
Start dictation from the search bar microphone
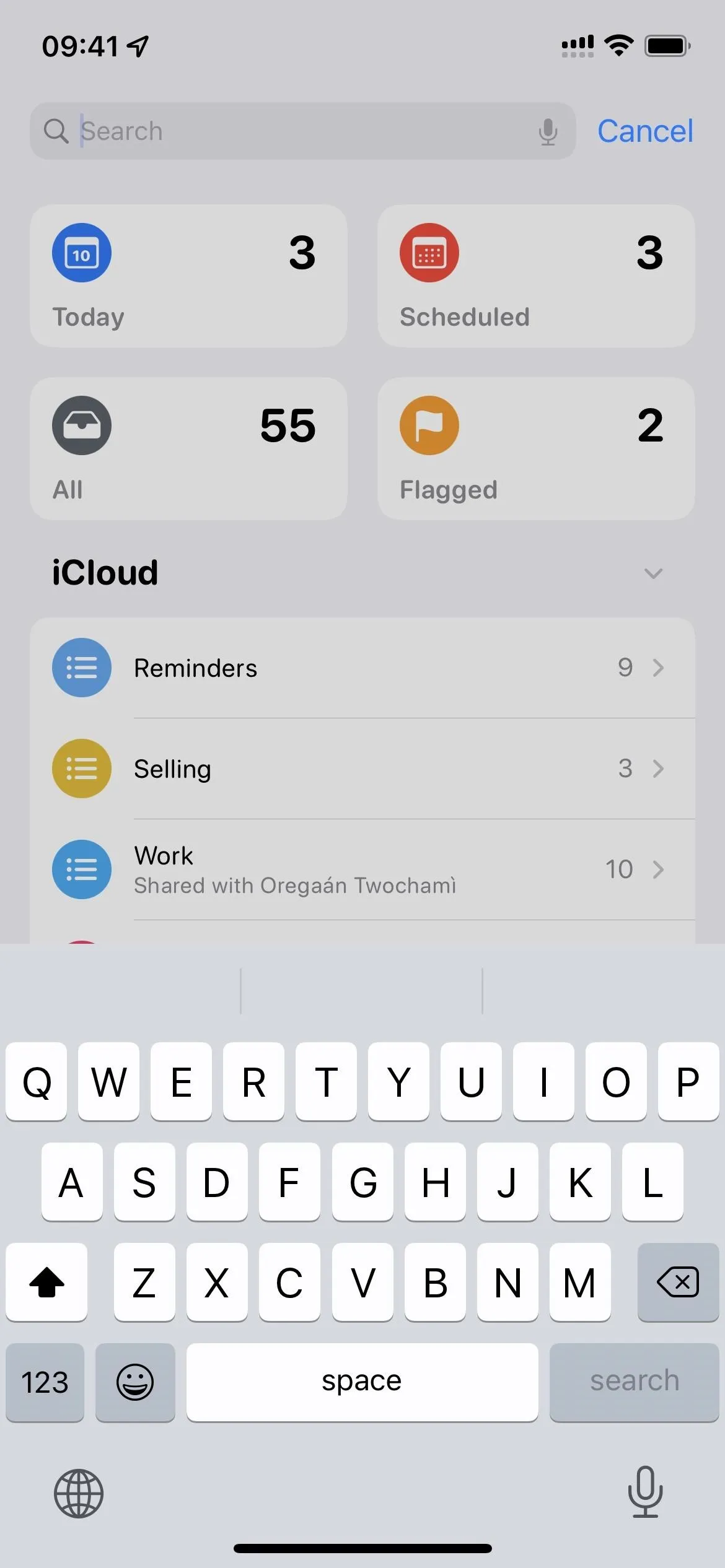548,131
